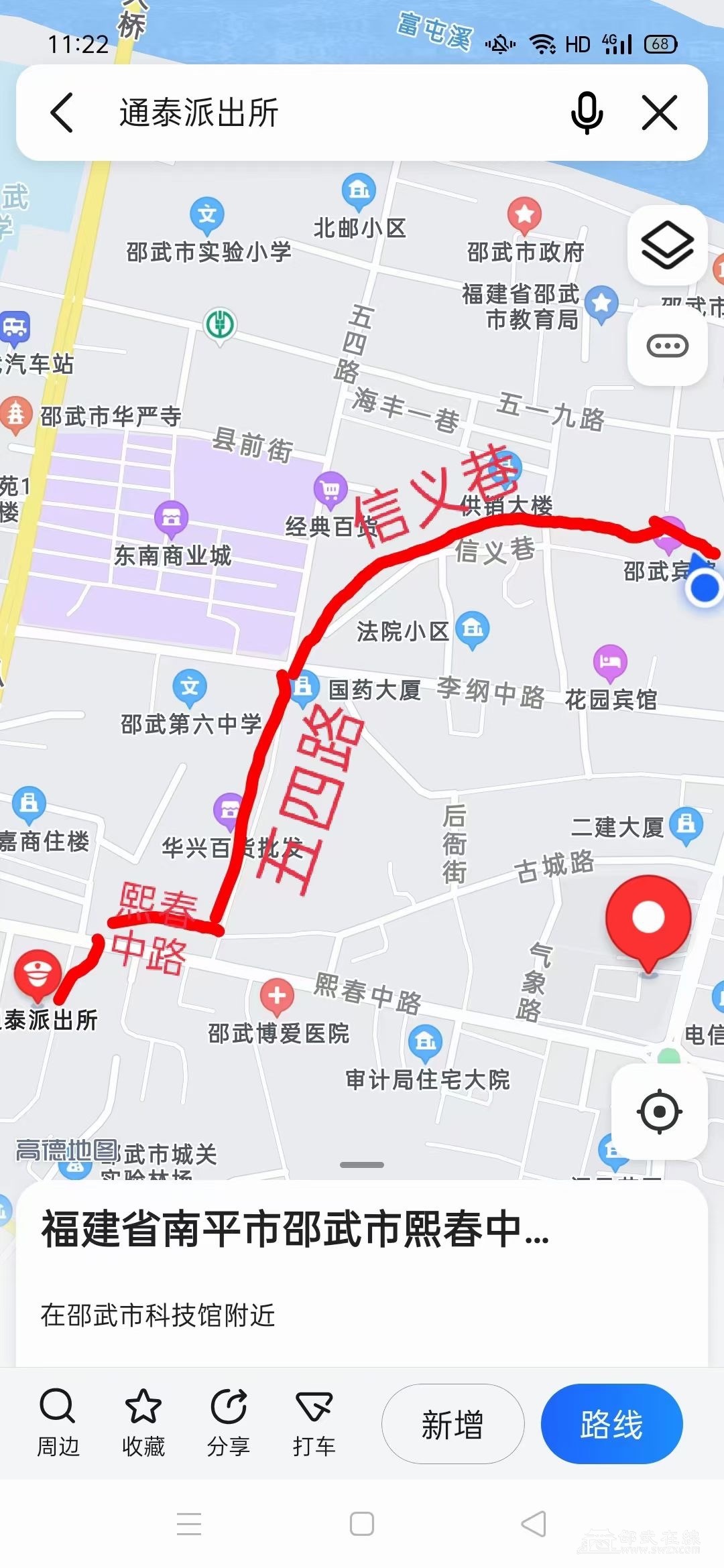Screen dimensions: 724x1568
Task: Go back from the search result
Action: click(x=62, y=113)
